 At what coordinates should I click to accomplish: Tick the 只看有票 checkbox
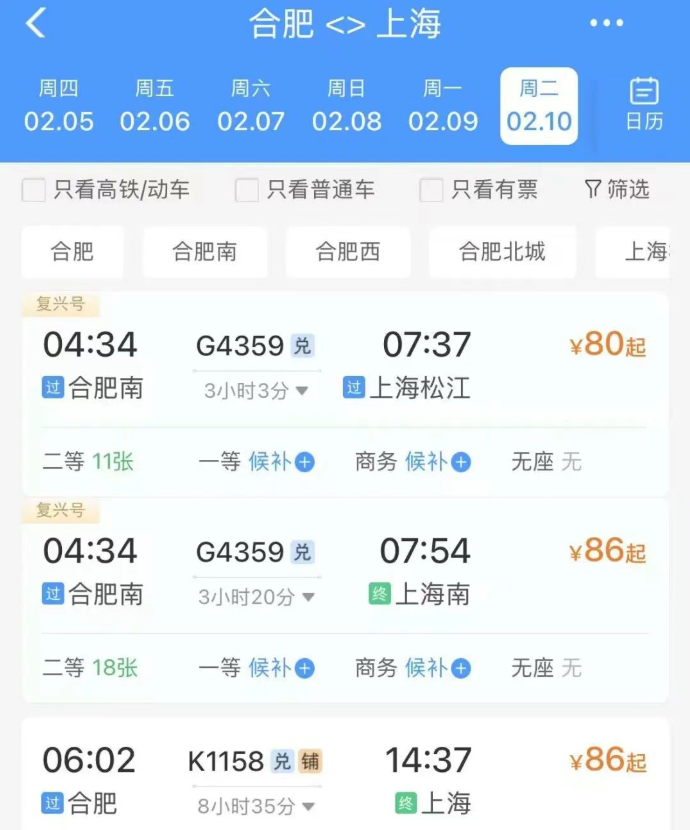[x=431, y=190]
